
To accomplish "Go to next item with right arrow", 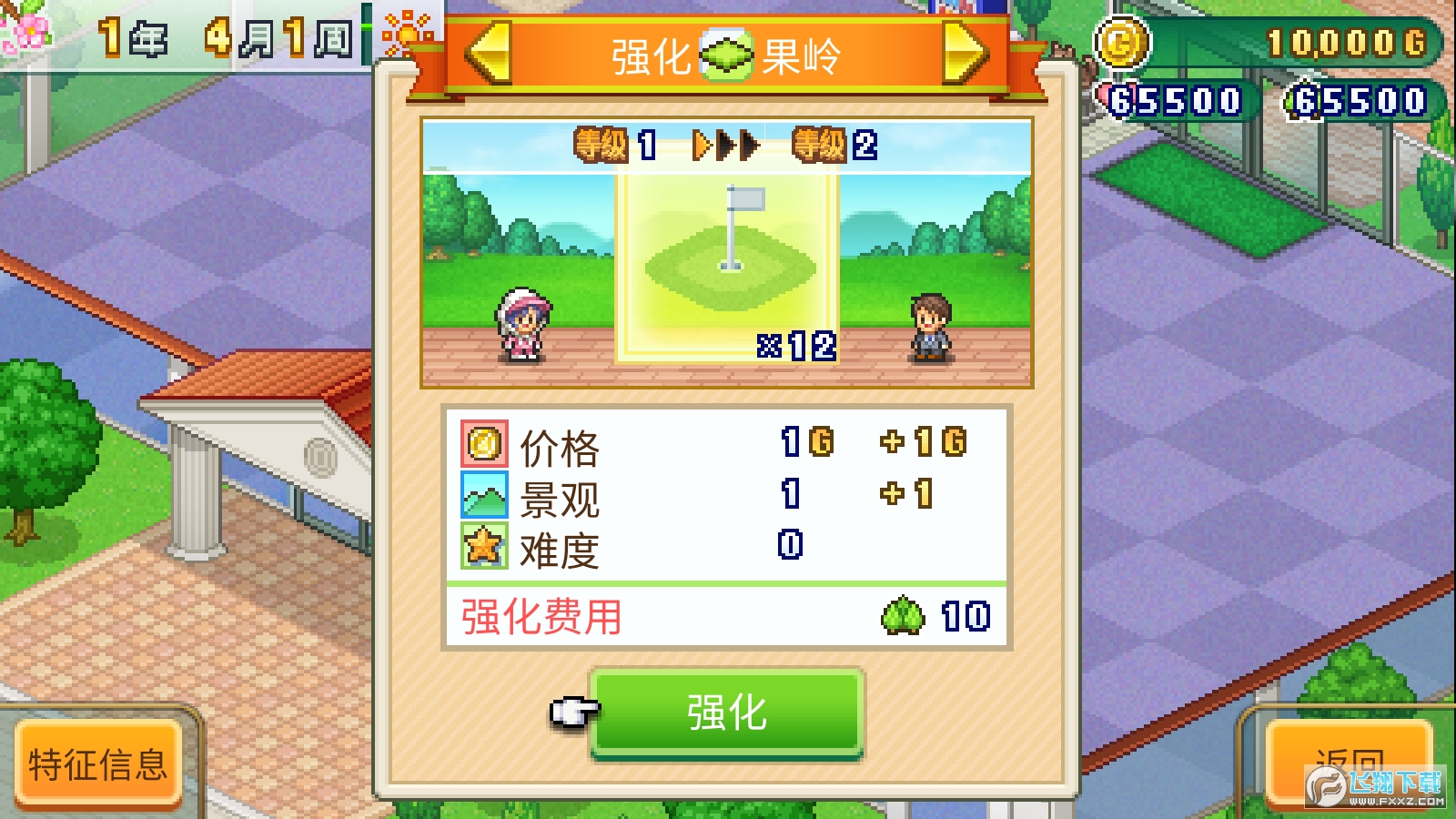I will (964, 54).
